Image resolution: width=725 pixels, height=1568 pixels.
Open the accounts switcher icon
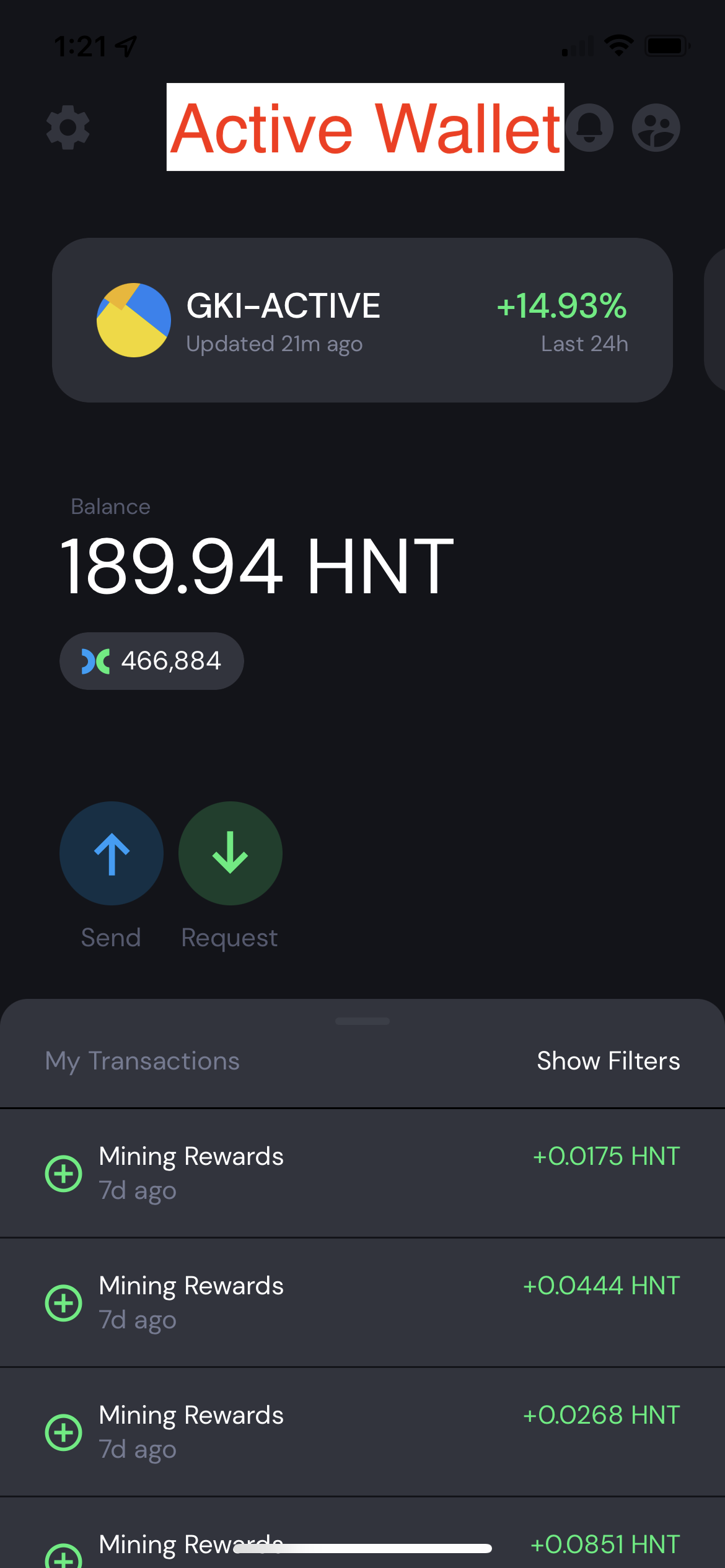coord(656,128)
